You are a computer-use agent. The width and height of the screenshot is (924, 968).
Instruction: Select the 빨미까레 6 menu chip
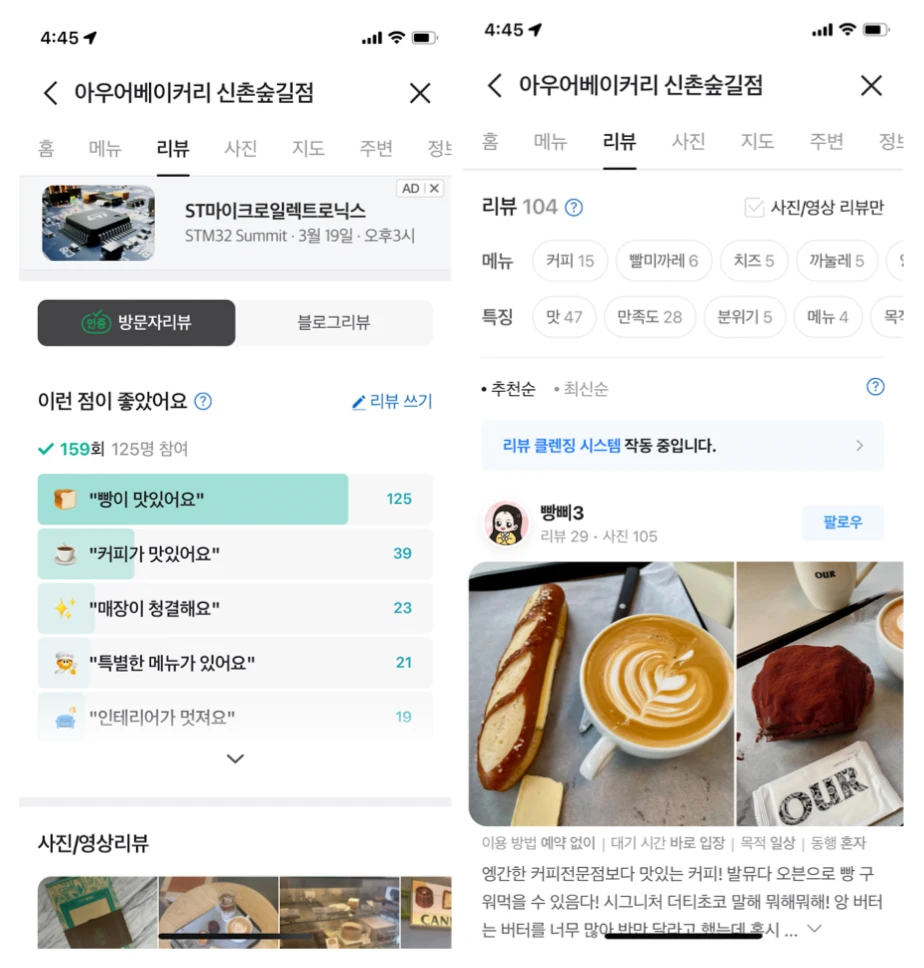click(663, 261)
